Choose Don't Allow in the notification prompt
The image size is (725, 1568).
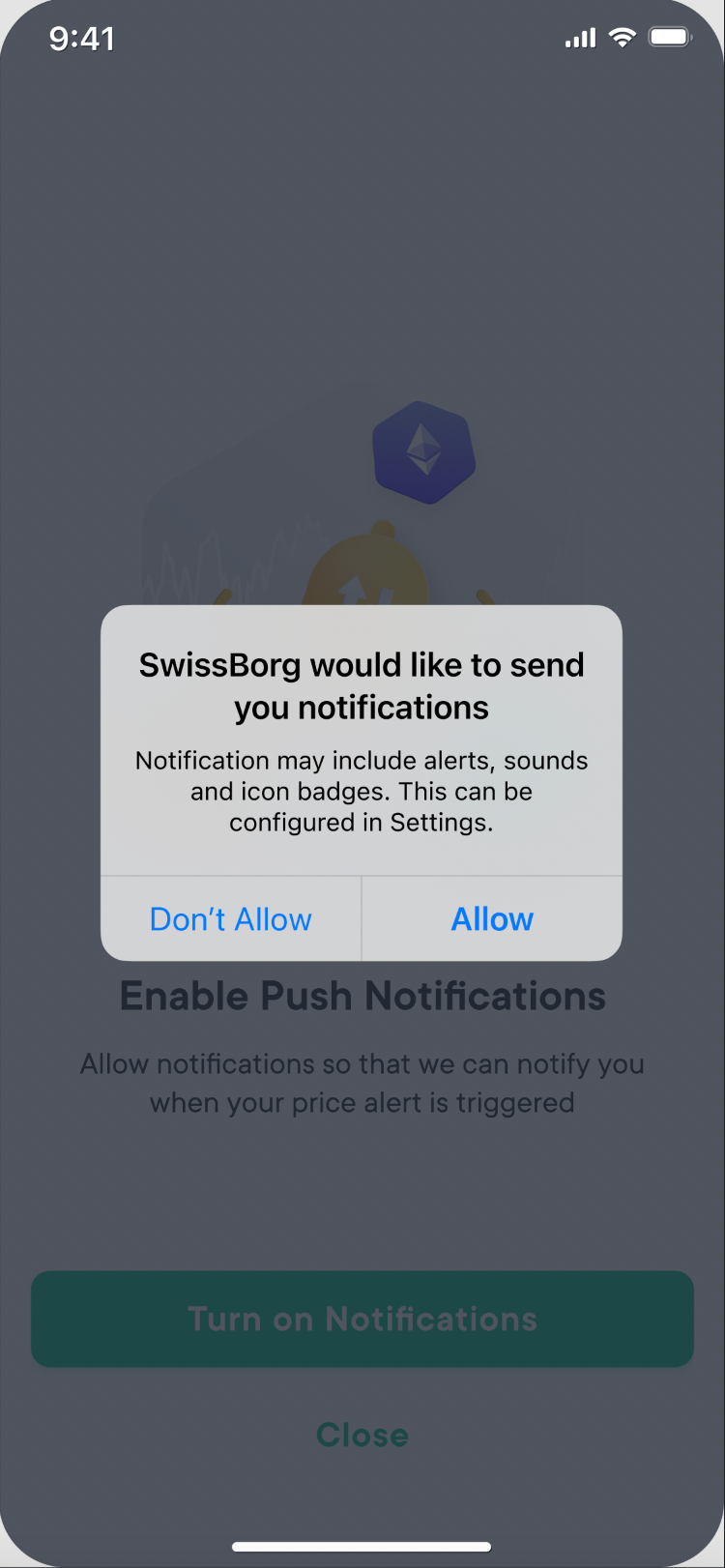[231, 919]
